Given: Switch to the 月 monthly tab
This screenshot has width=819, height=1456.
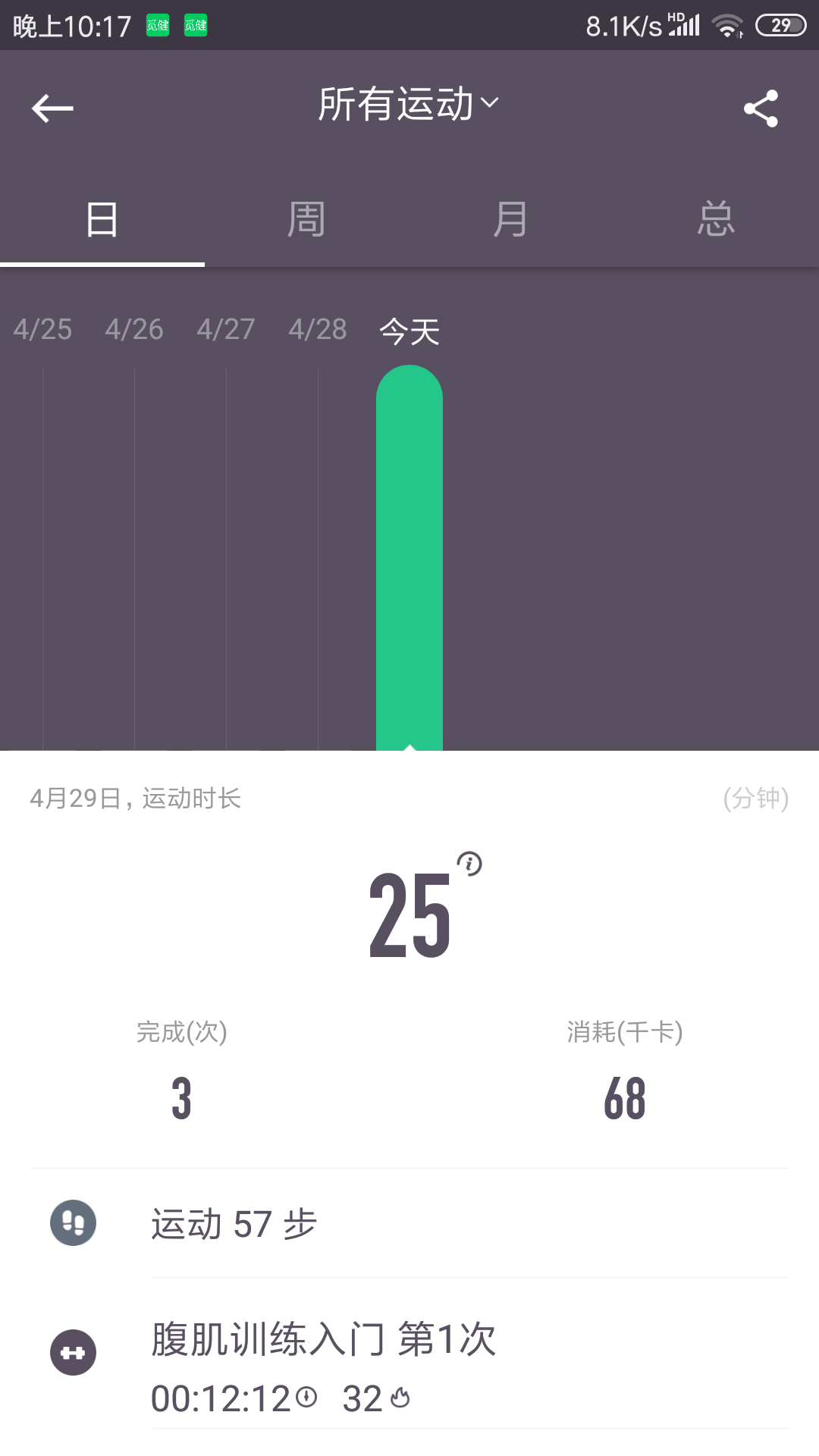Looking at the screenshot, I should 512,220.
